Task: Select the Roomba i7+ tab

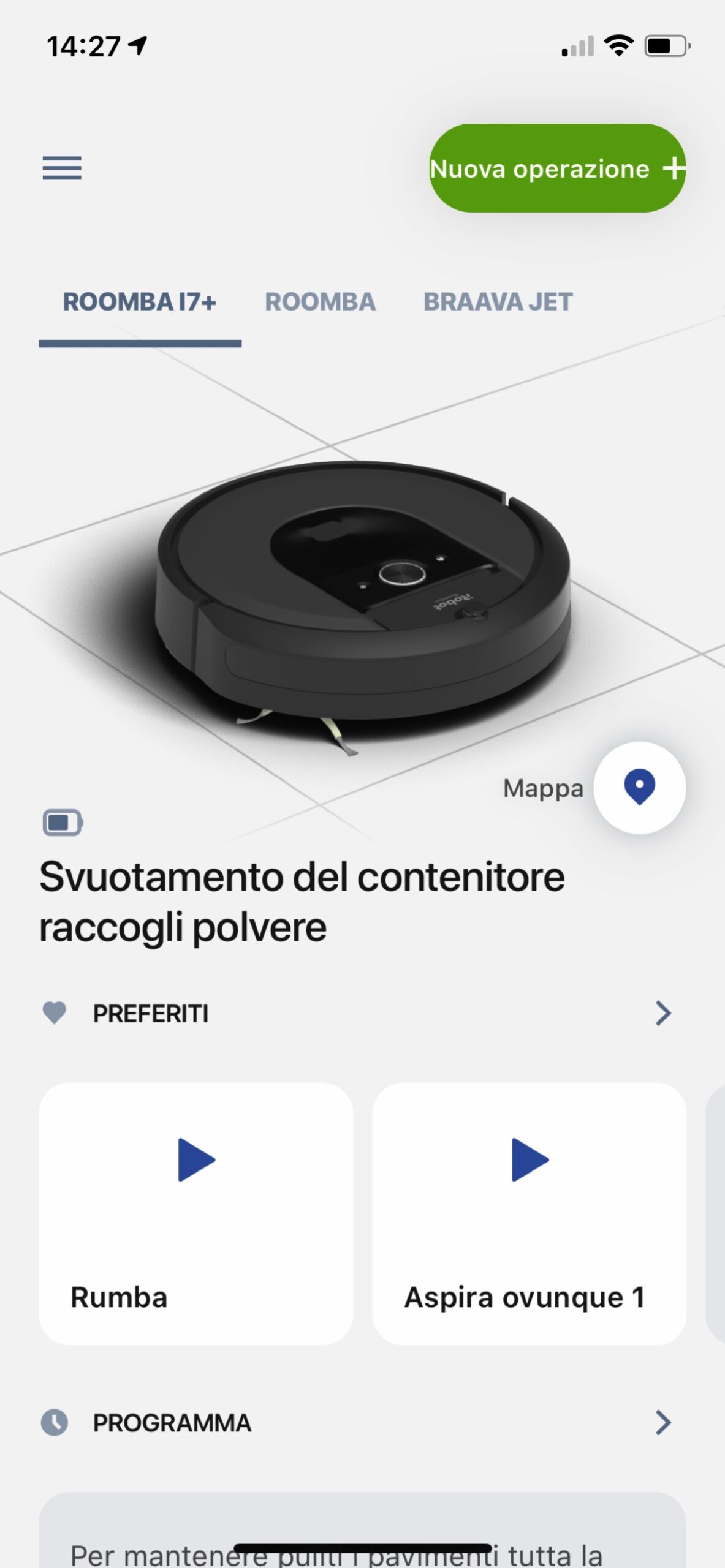Action: [140, 302]
